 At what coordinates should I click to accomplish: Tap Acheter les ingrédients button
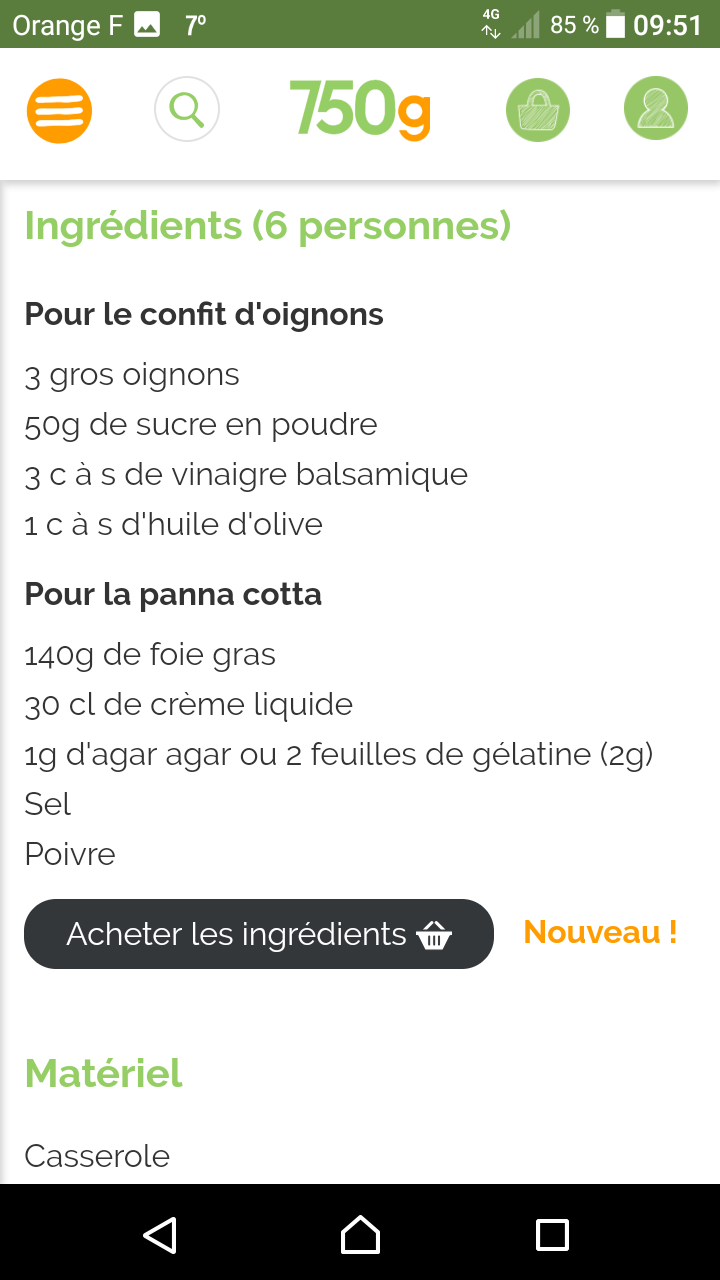pos(259,934)
